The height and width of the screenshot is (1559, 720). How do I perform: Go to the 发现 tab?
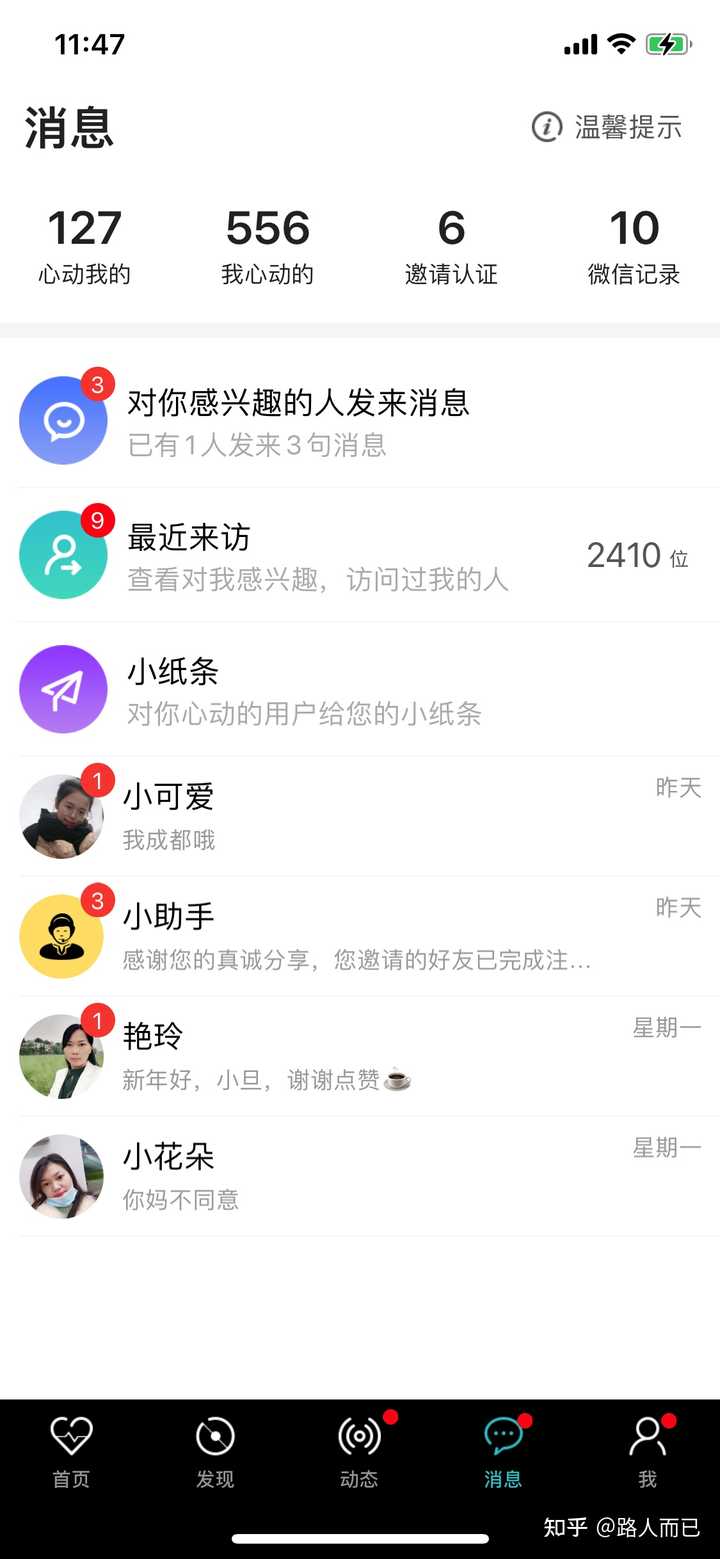pos(215,1452)
